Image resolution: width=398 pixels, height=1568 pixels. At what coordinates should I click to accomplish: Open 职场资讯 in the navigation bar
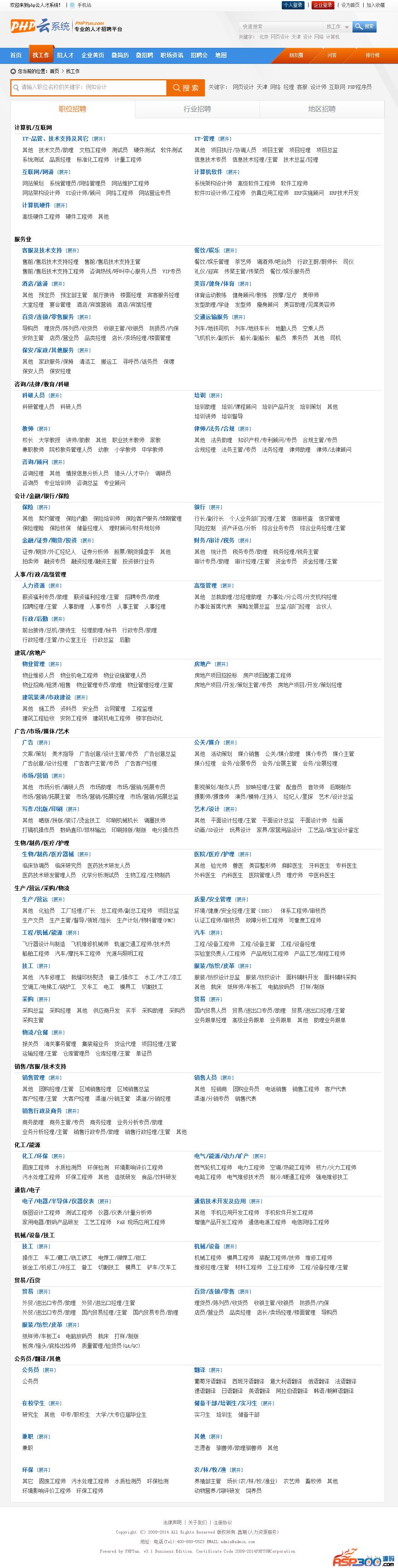point(172,55)
